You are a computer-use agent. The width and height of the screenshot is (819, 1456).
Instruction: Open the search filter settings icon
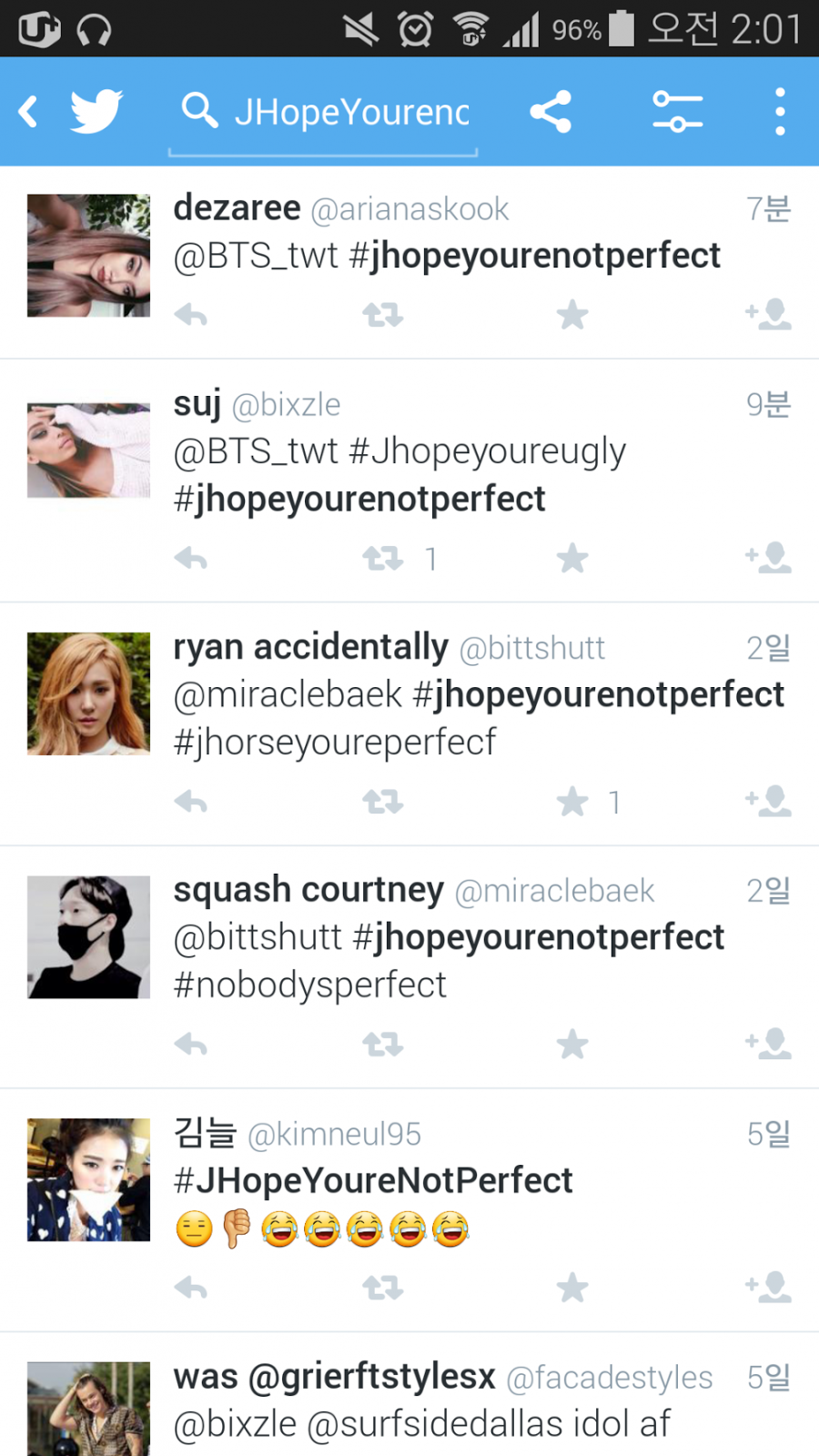click(677, 112)
